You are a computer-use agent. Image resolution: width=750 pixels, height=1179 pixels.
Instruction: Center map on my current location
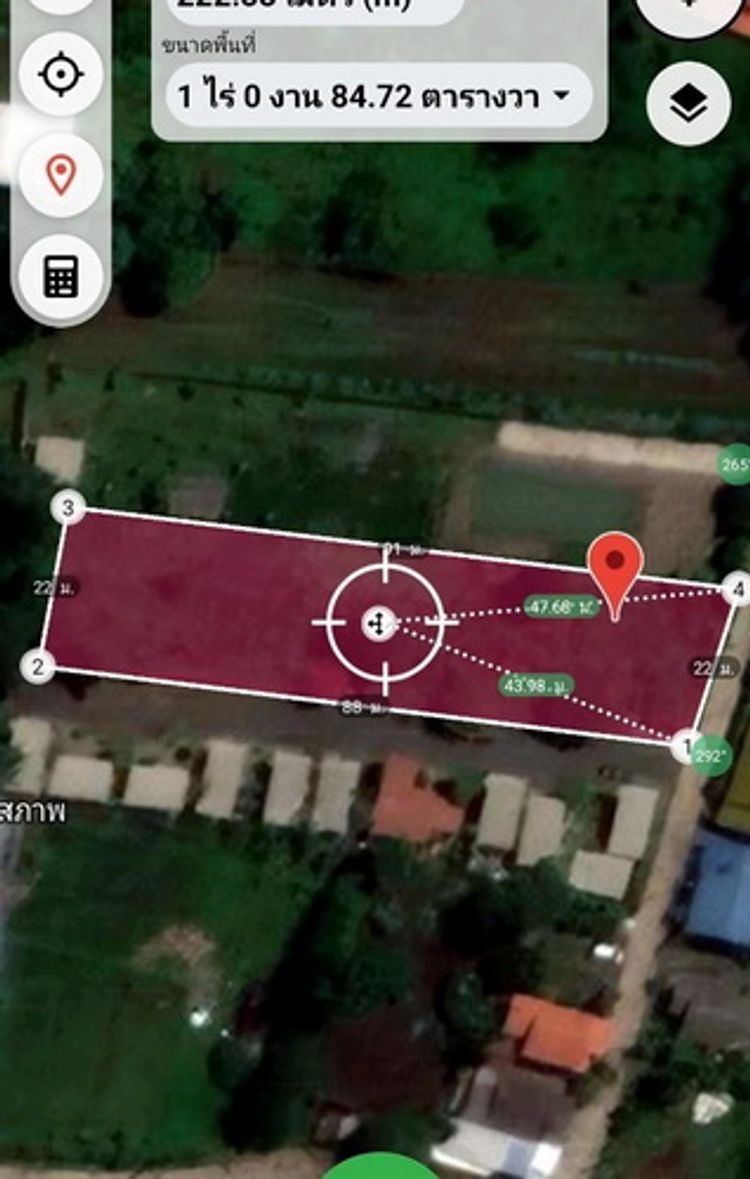(61, 75)
